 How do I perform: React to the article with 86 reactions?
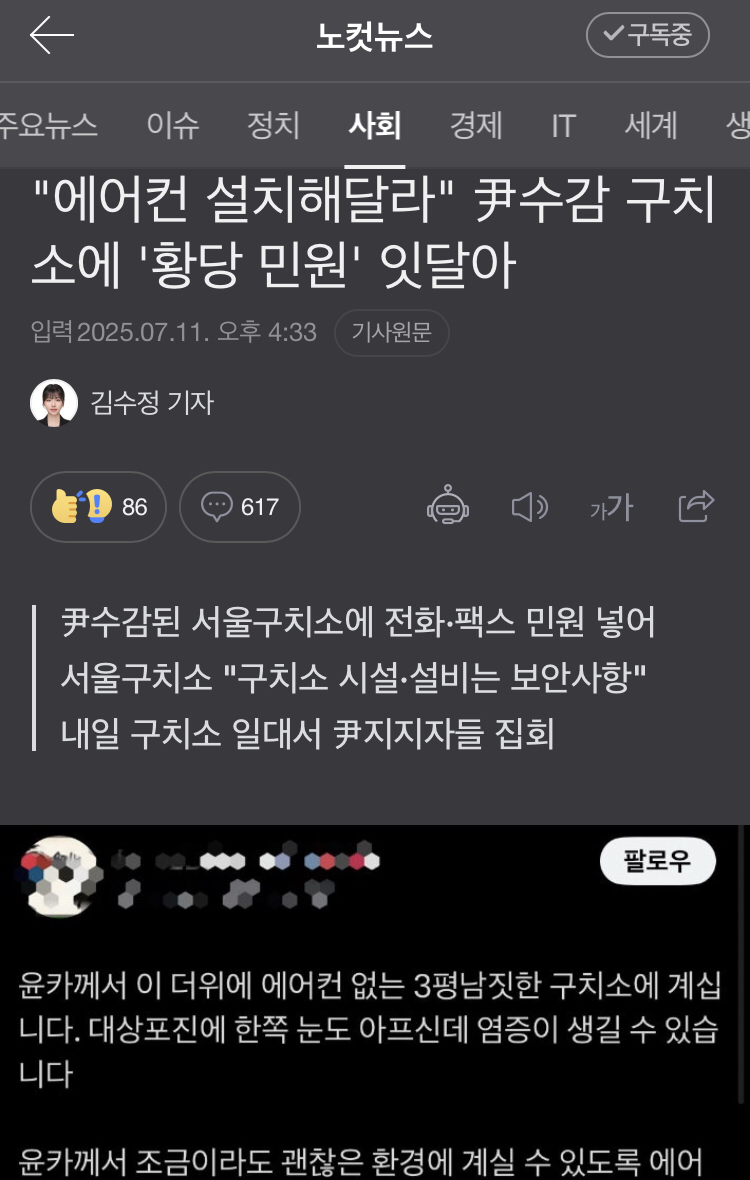pyautogui.click(x=98, y=507)
